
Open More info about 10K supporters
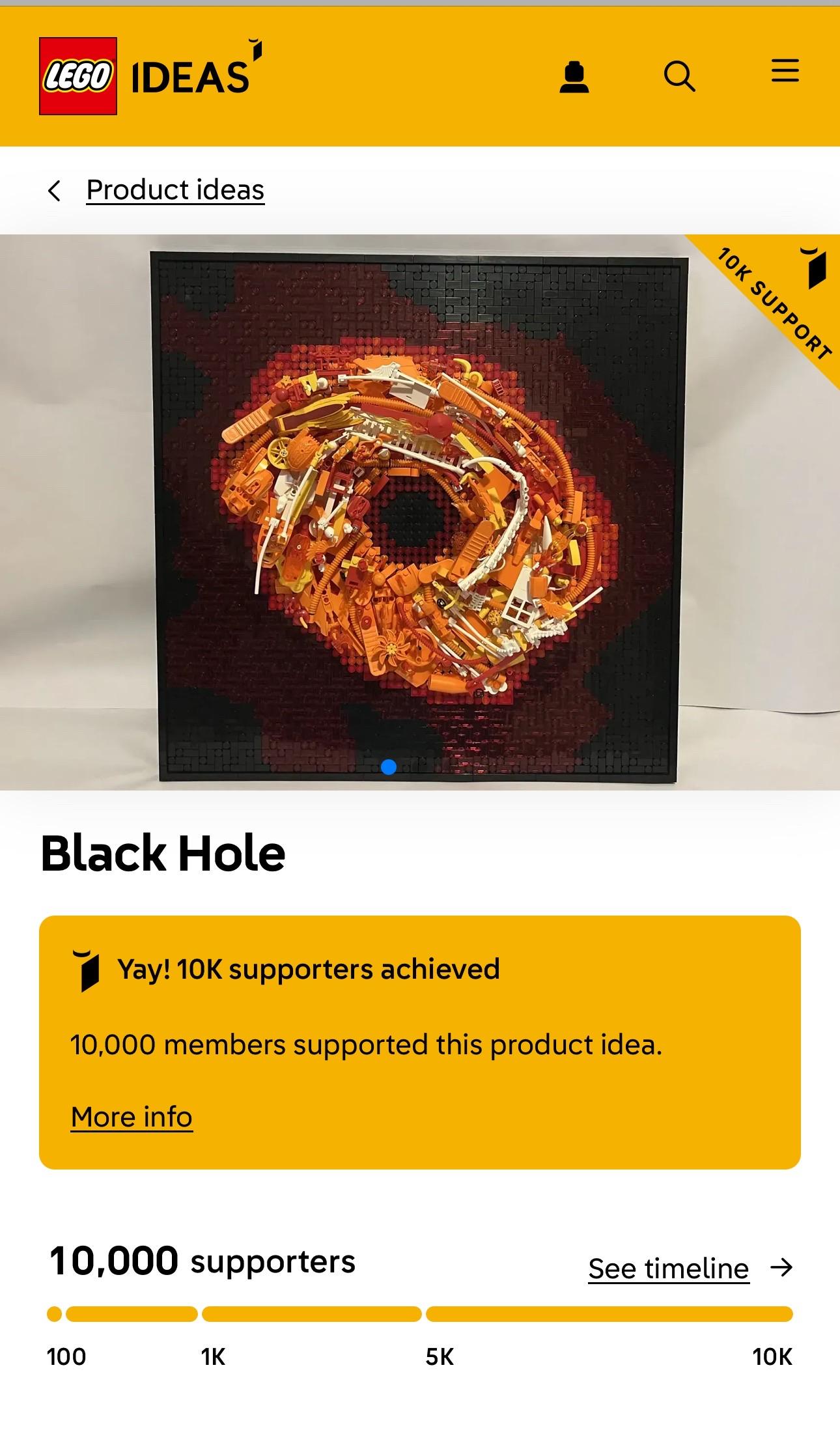(x=132, y=1117)
